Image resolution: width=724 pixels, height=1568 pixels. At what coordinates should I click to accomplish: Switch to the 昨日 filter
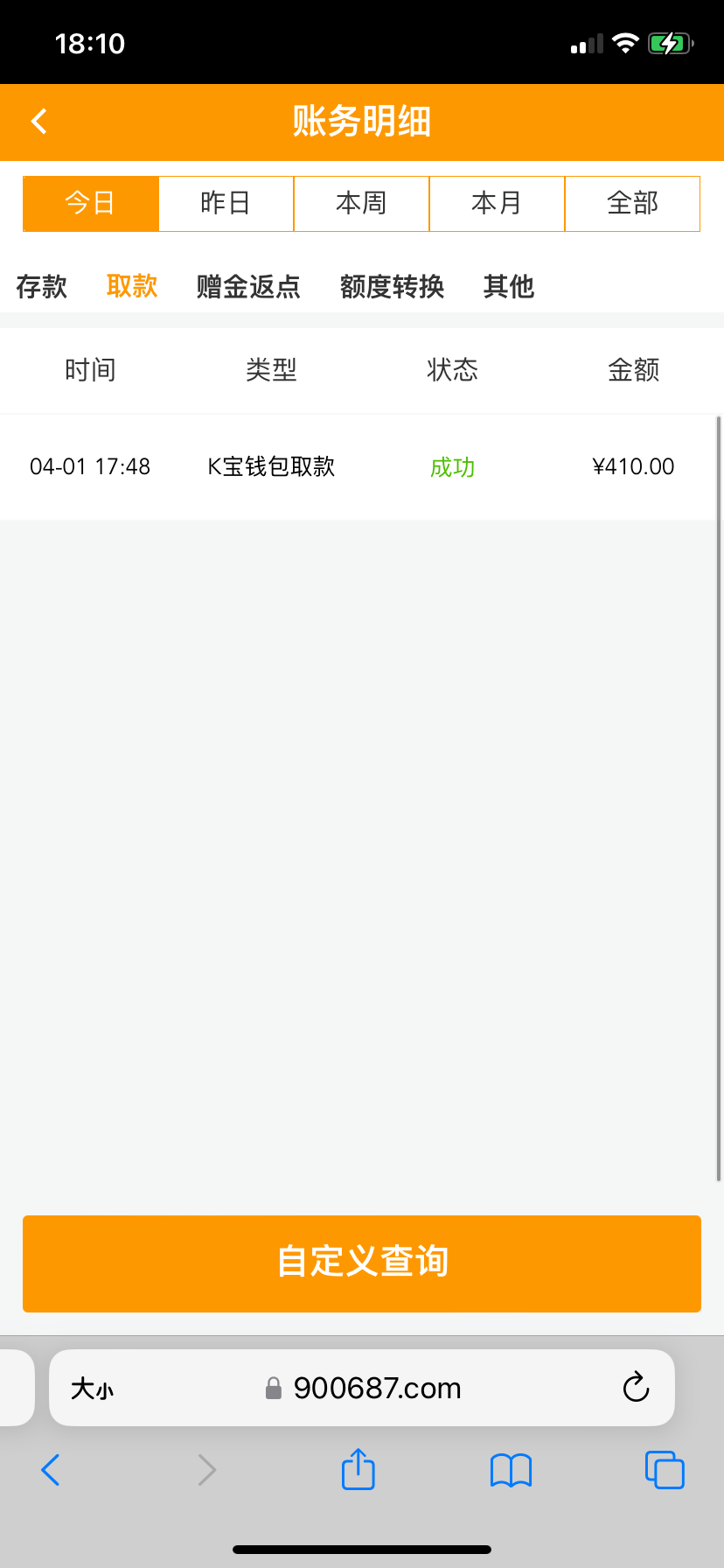coord(226,203)
